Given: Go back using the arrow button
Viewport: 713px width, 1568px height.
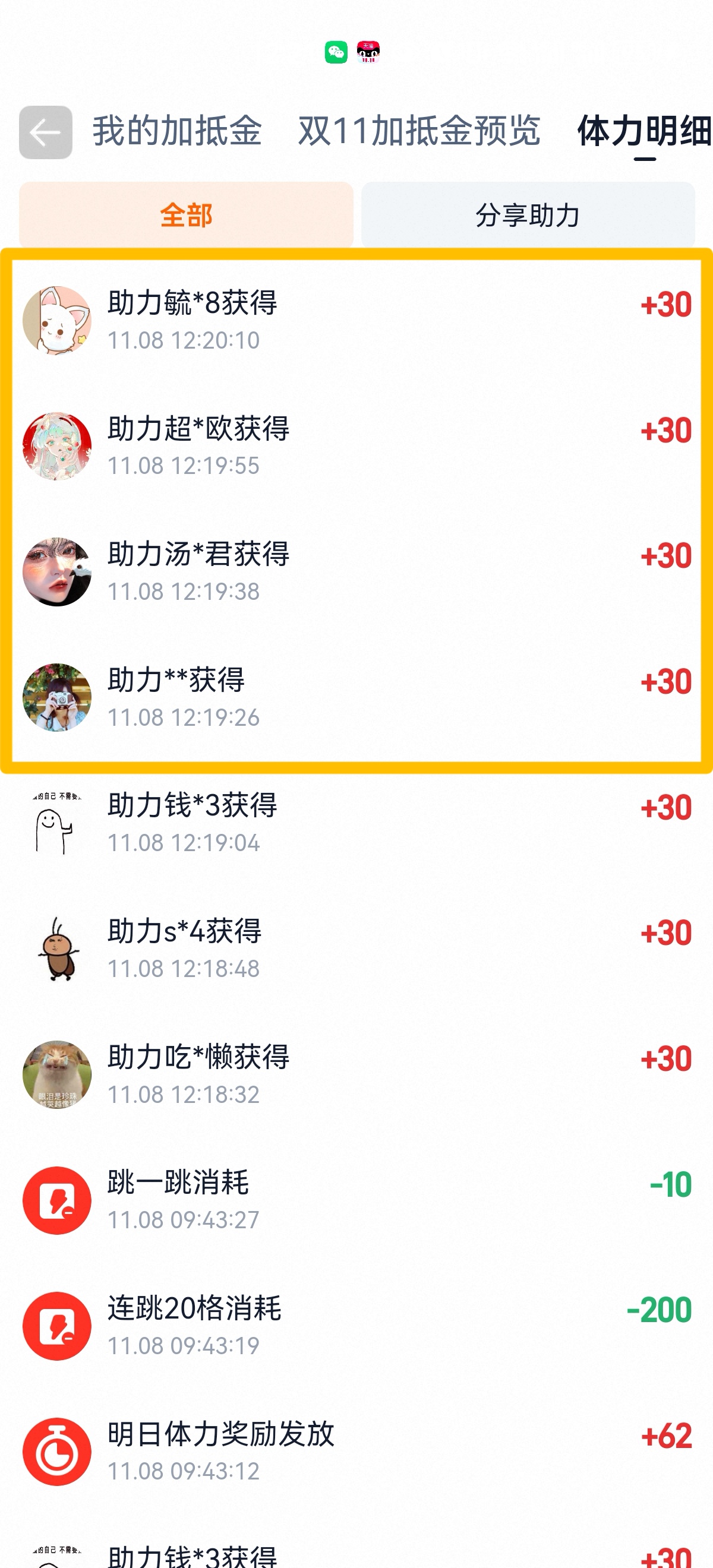Looking at the screenshot, I should pyautogui.click(x=46, y=132).
